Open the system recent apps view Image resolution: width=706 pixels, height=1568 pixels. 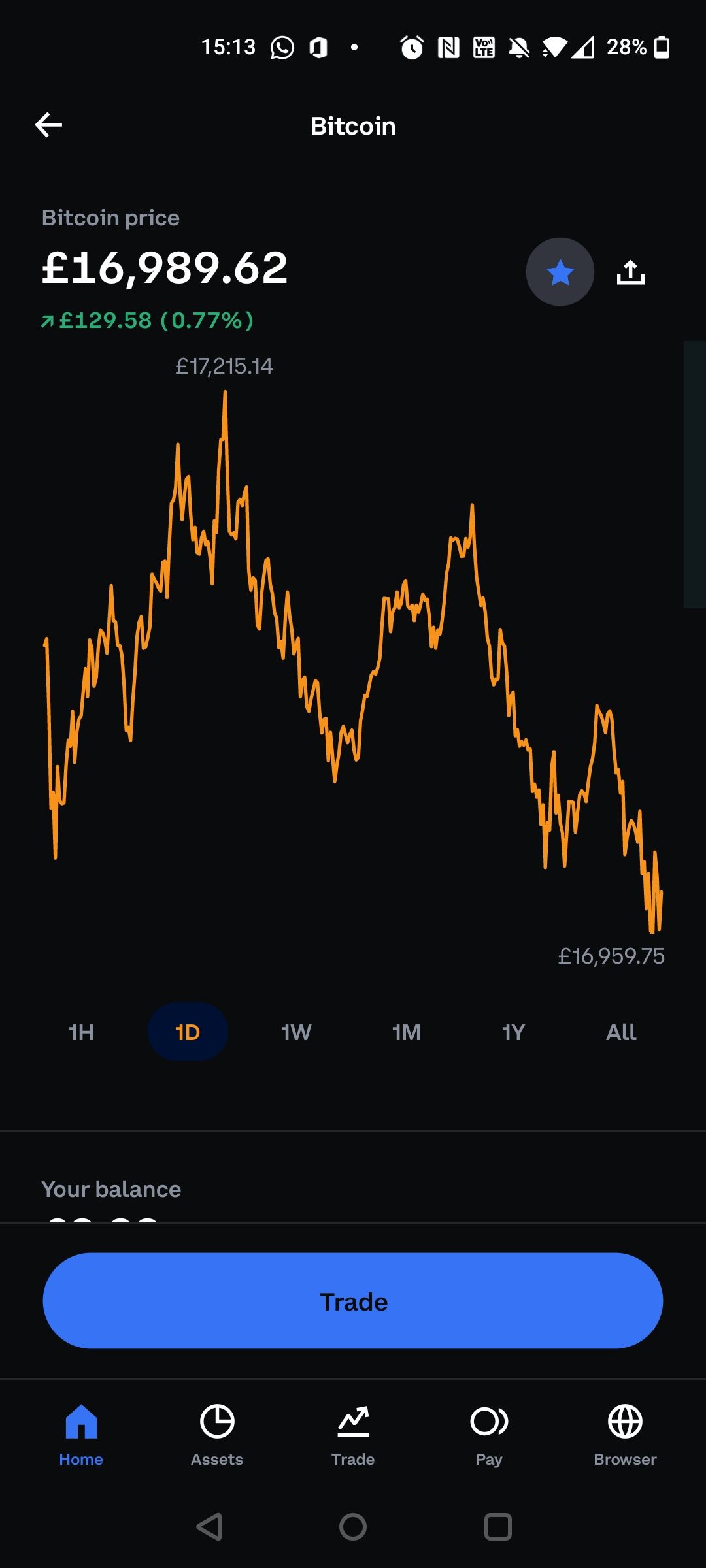click(497, 1527)
